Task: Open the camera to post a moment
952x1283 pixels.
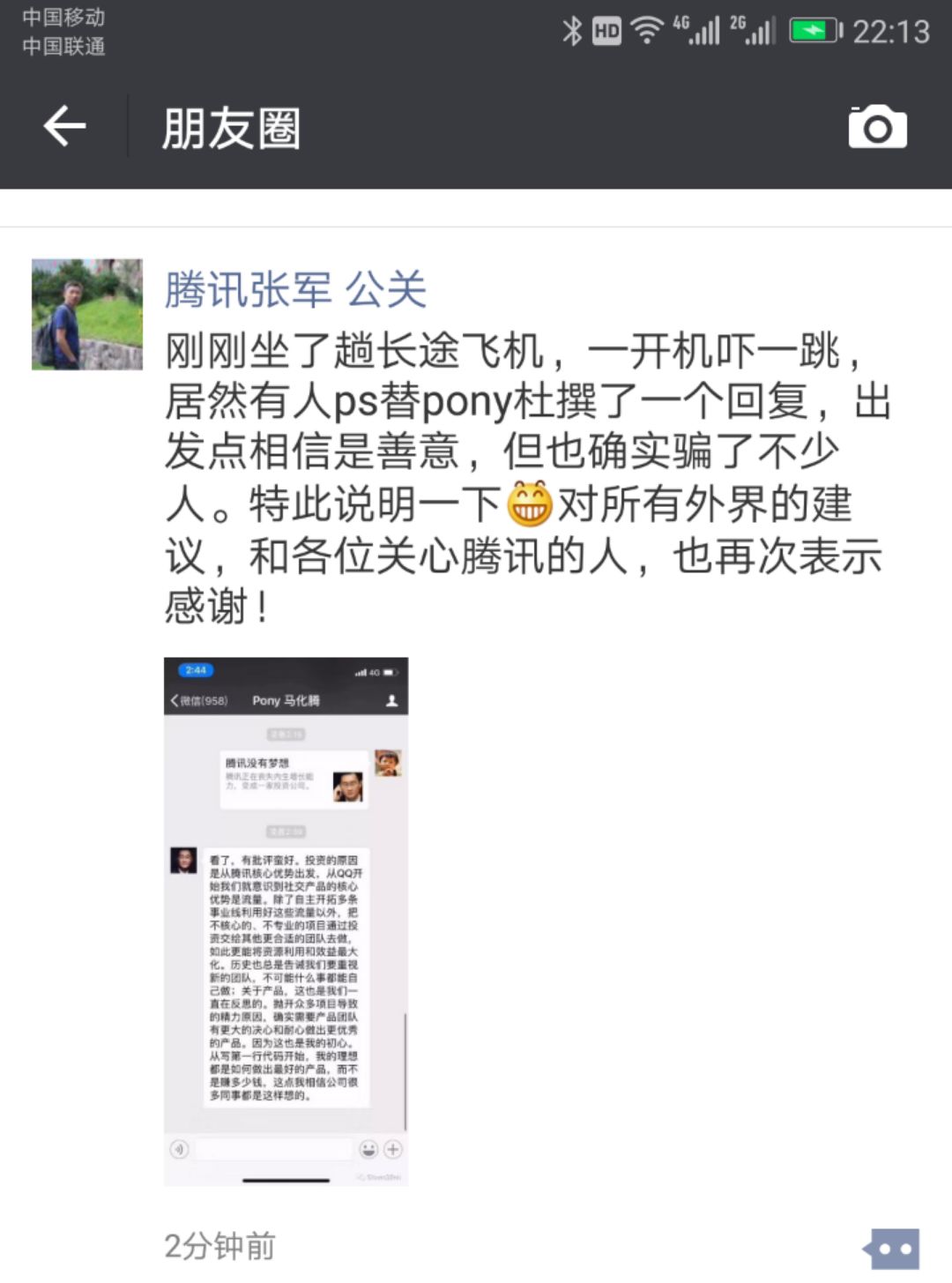Action: [x=877, y=127]
